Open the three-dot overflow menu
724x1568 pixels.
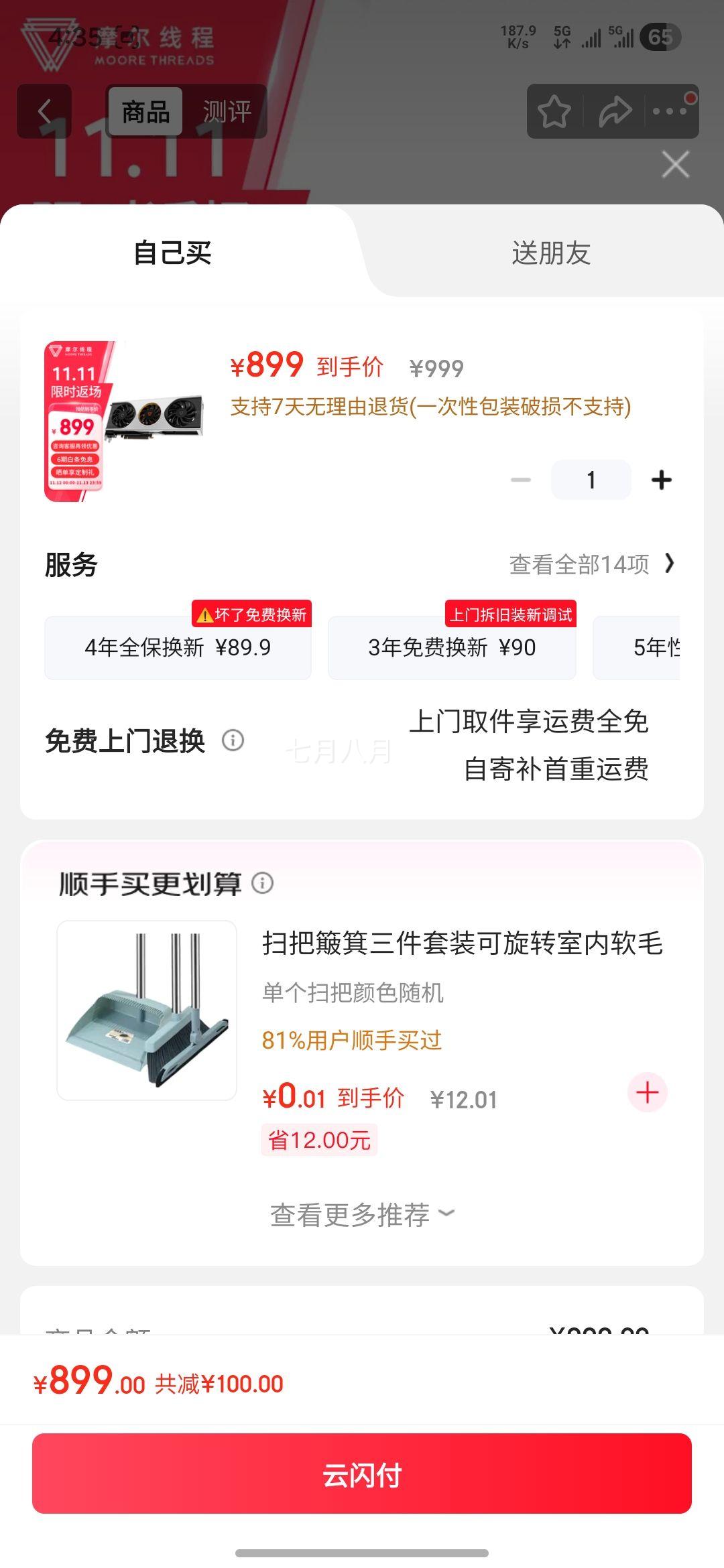coord(670,111)
